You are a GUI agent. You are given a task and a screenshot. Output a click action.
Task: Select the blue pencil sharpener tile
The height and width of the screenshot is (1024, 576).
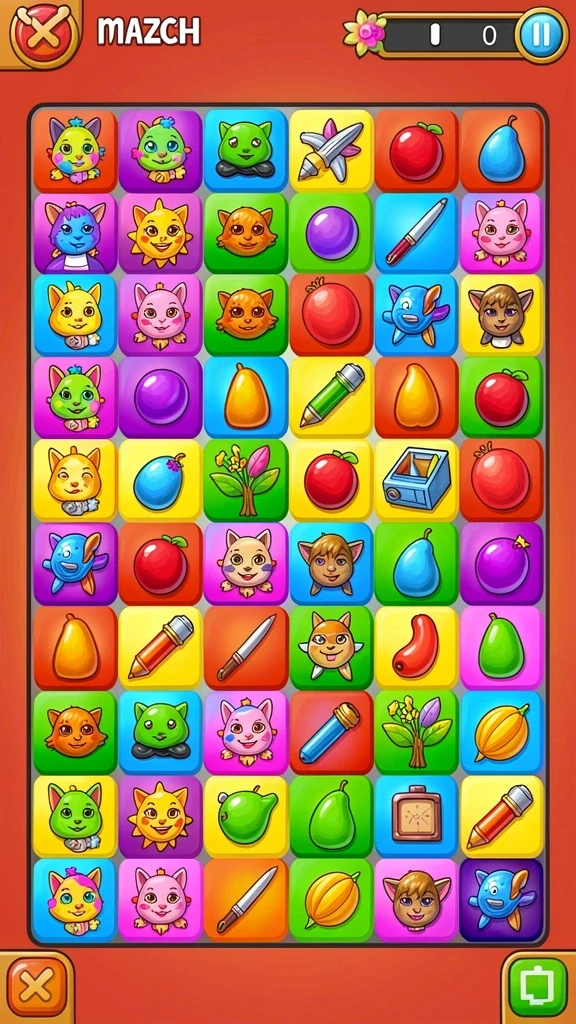pos(417,480)
